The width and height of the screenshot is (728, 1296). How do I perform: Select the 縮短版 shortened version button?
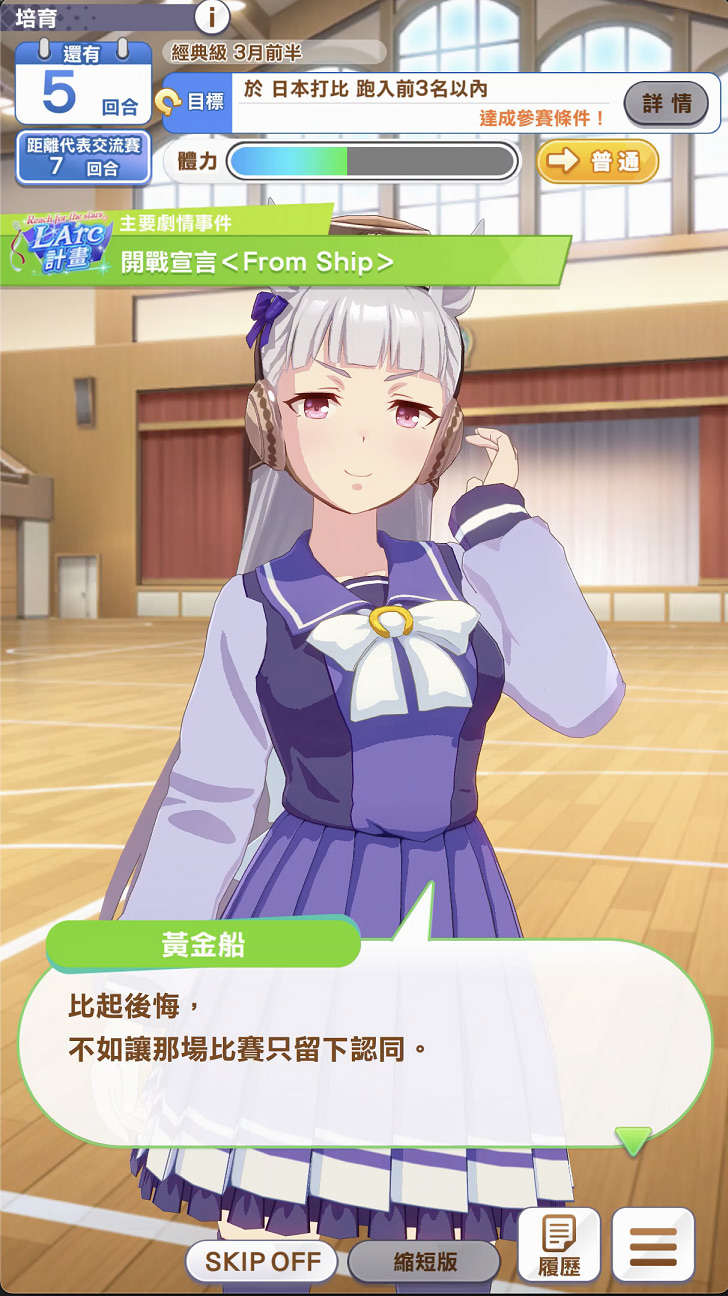click(423, 1261)
